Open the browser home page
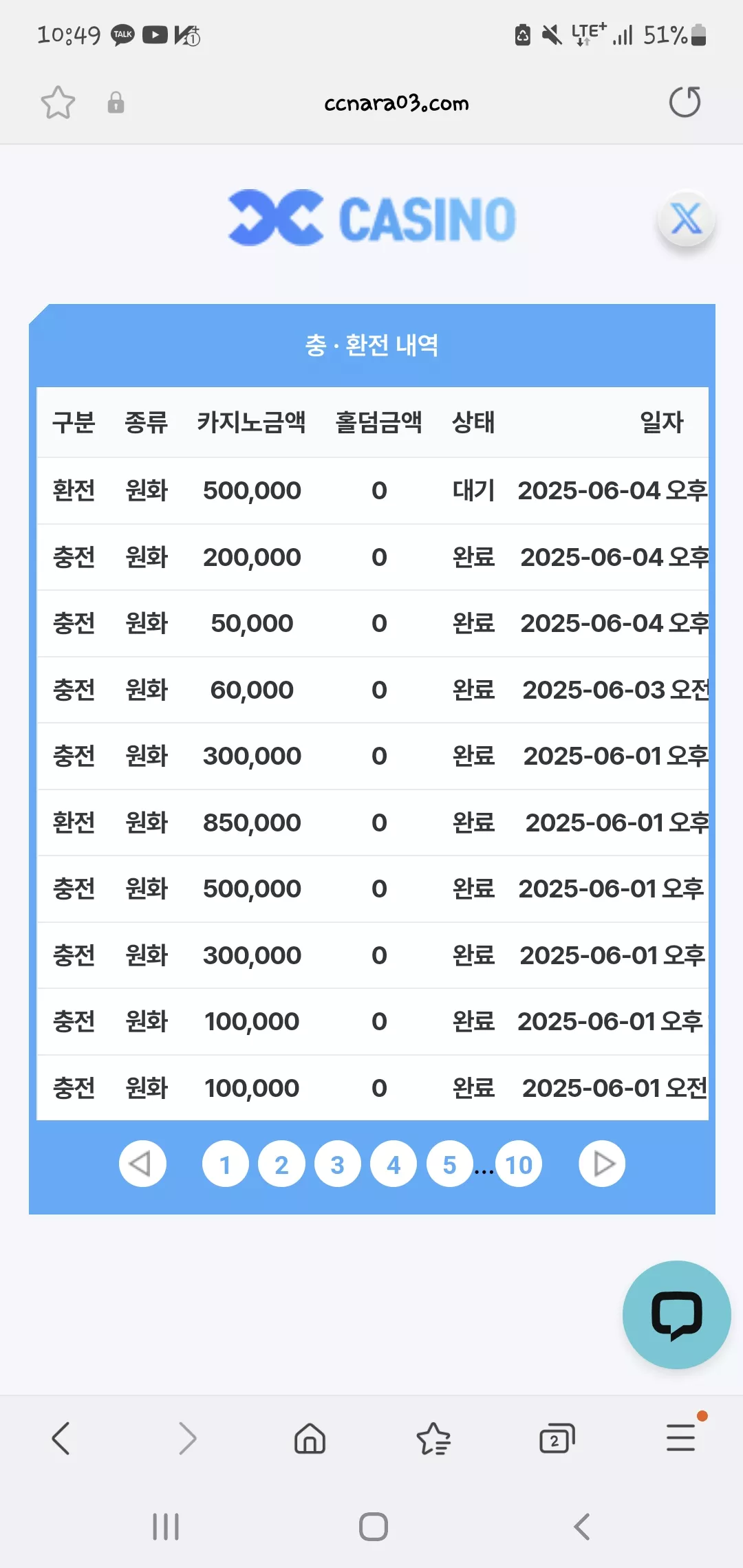This screenshot has height=1568, width=743. pyautogui.click(x=310, y=1438)
